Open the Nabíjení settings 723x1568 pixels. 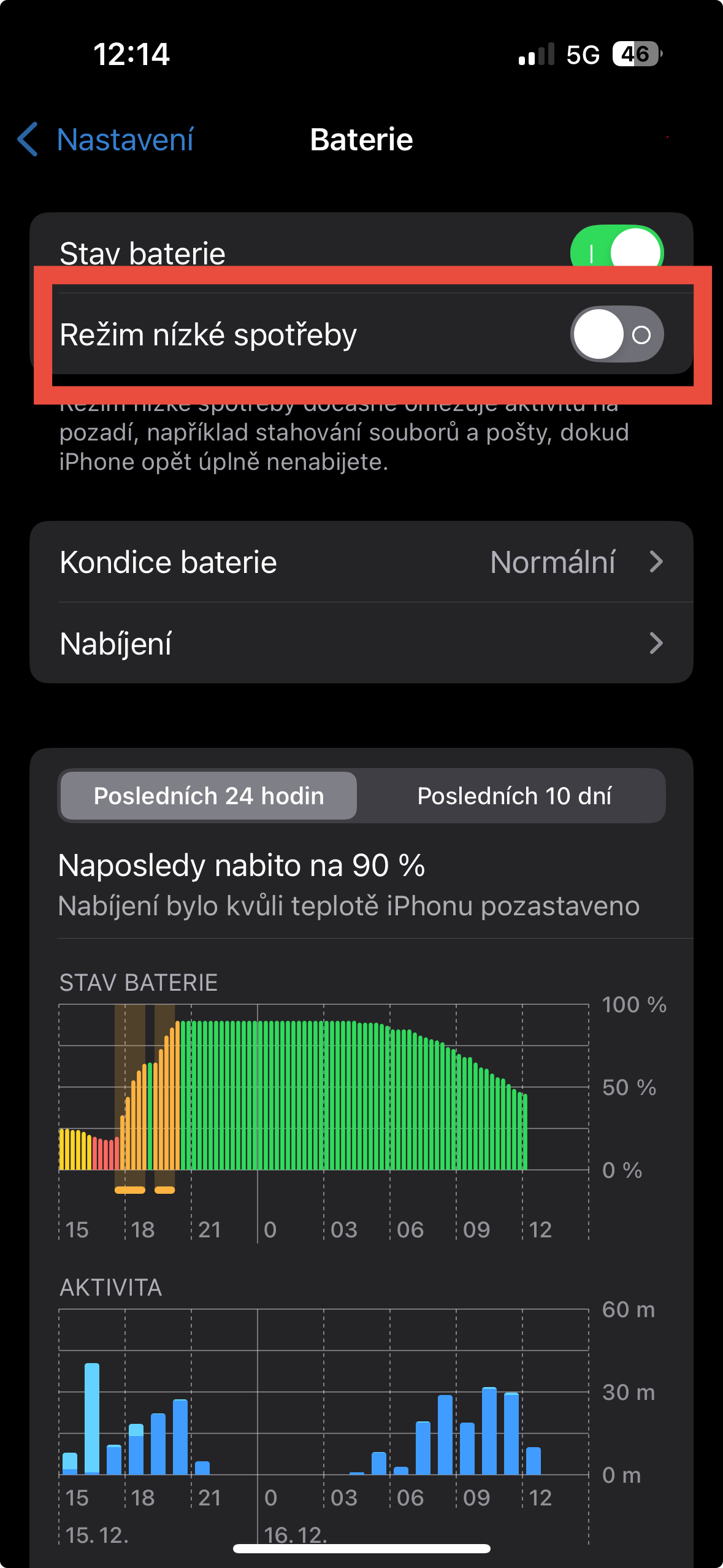click(x=361, y=644)
